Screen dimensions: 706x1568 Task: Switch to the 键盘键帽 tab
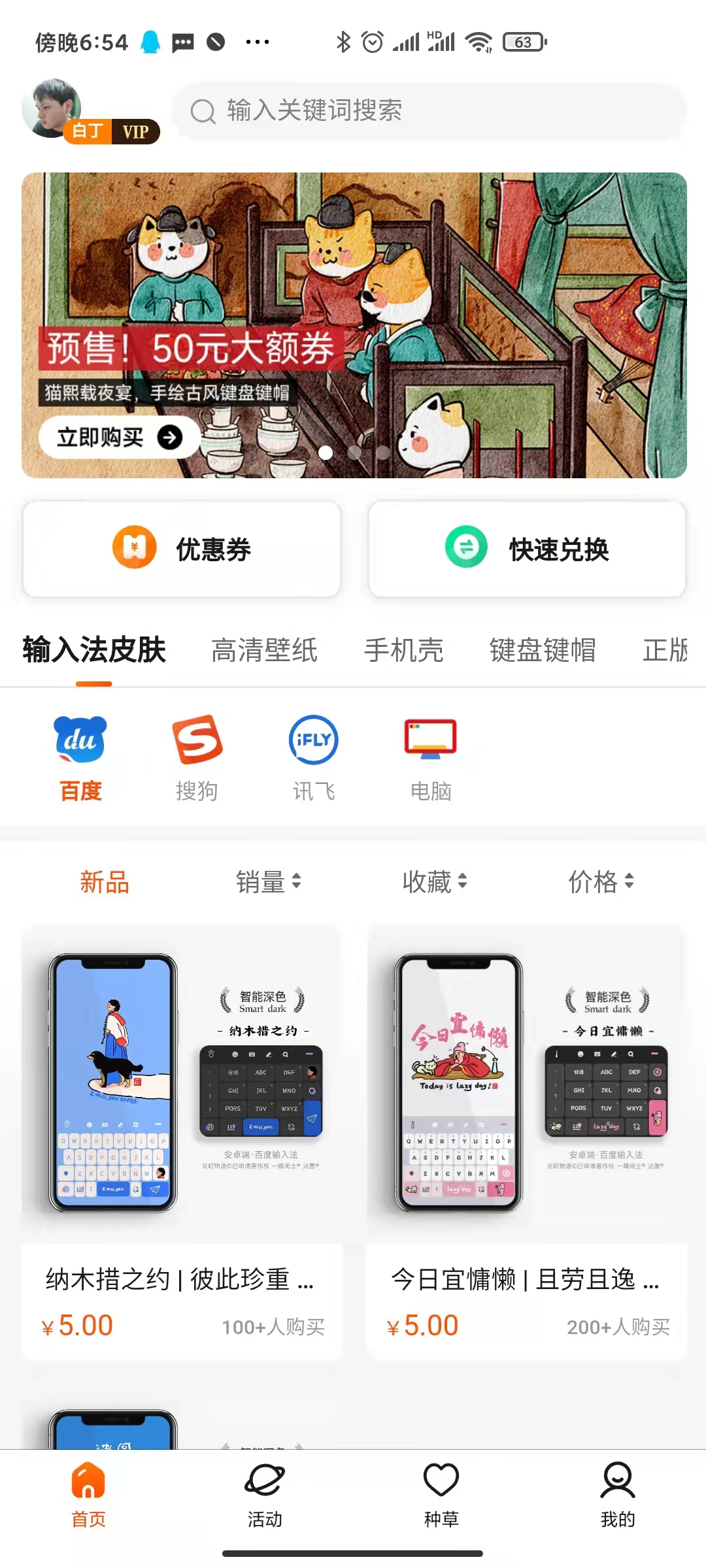(541, 650)
